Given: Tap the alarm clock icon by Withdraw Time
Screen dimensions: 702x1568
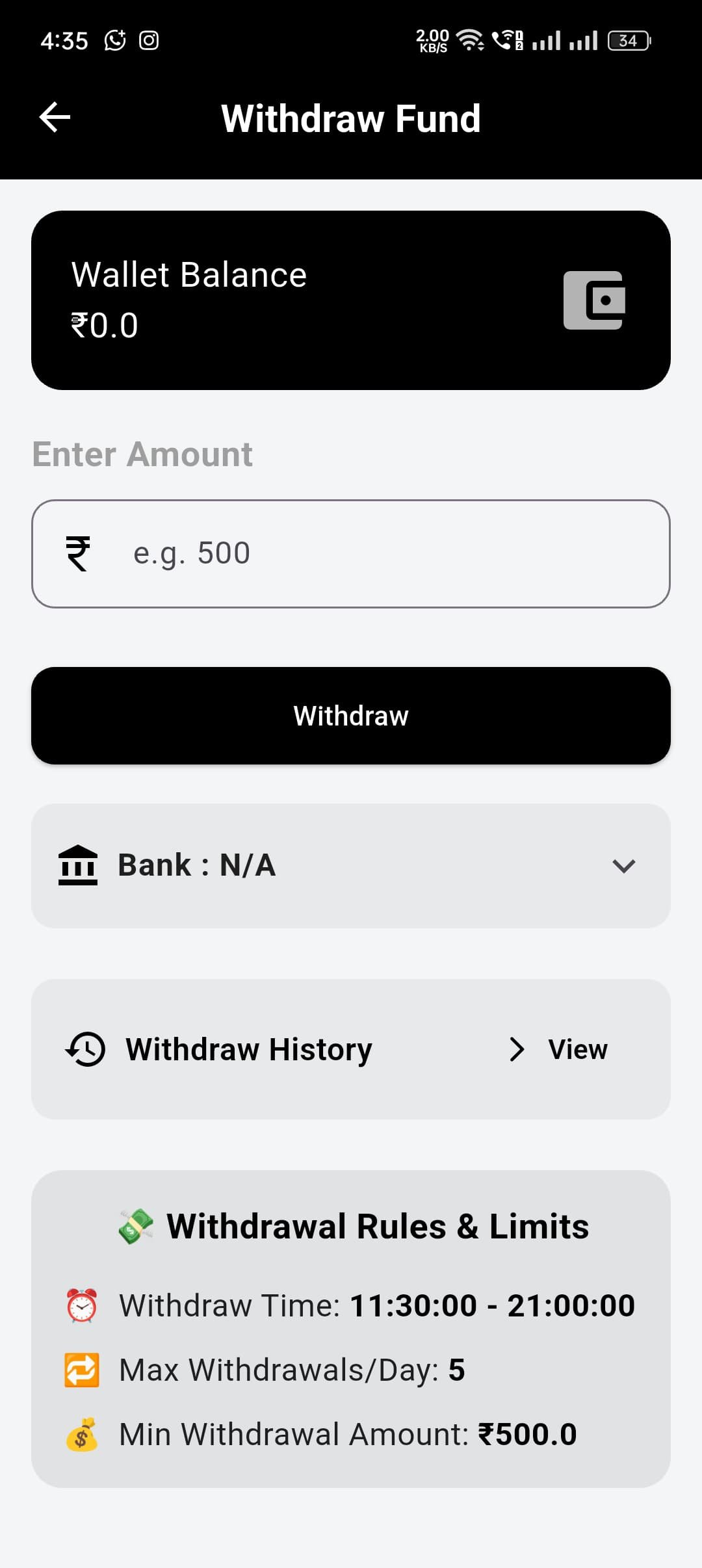Looking at the screenshot, I should pos(83,1305).
